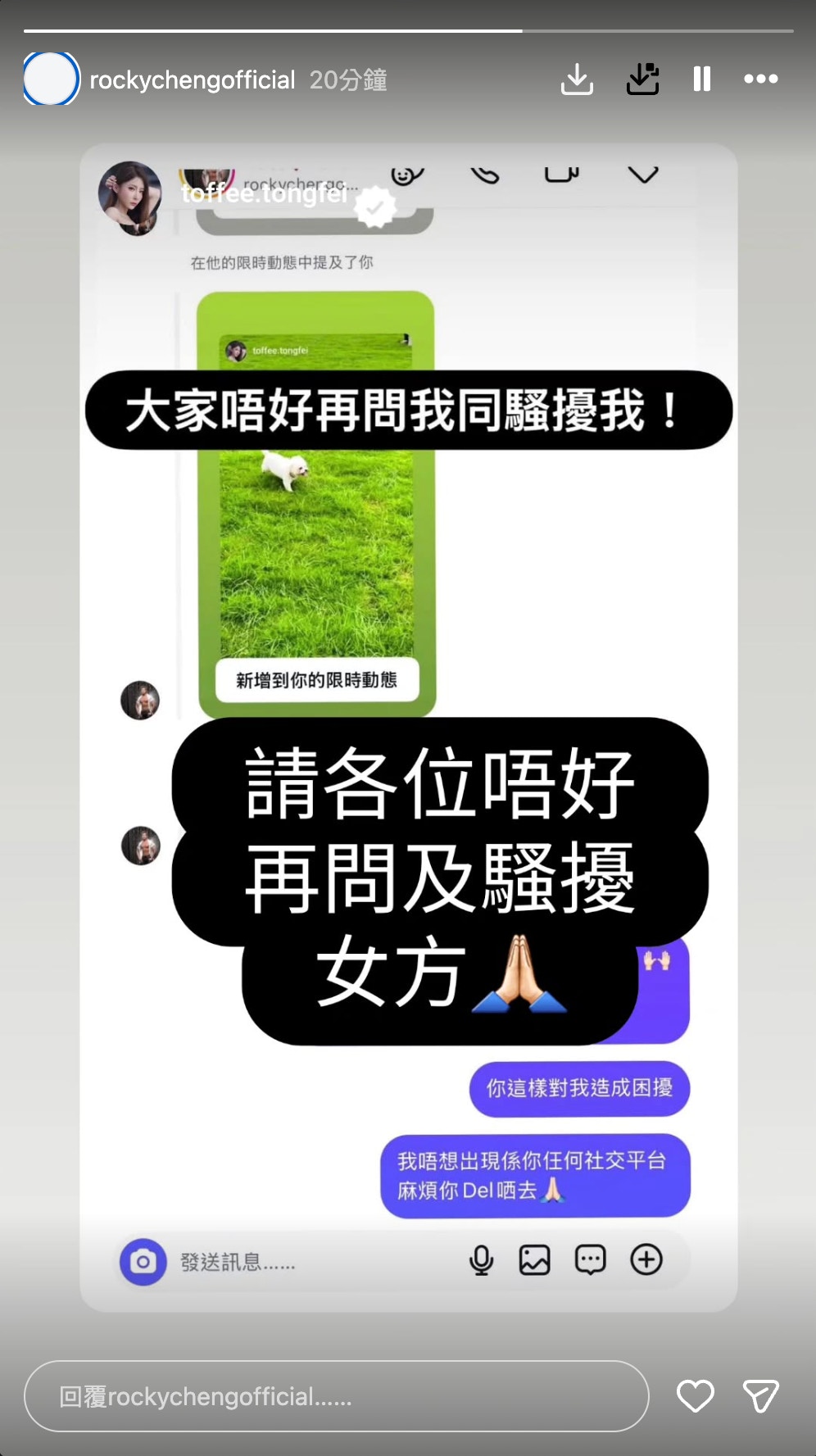Download this story

577,79
